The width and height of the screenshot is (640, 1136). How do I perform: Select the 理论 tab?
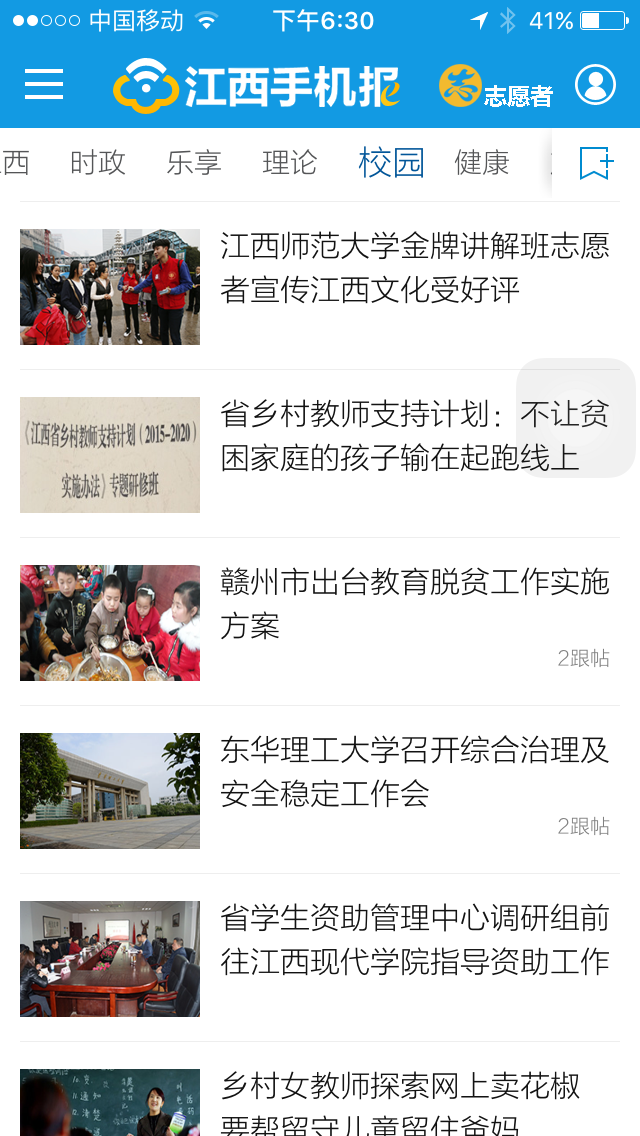290,162
